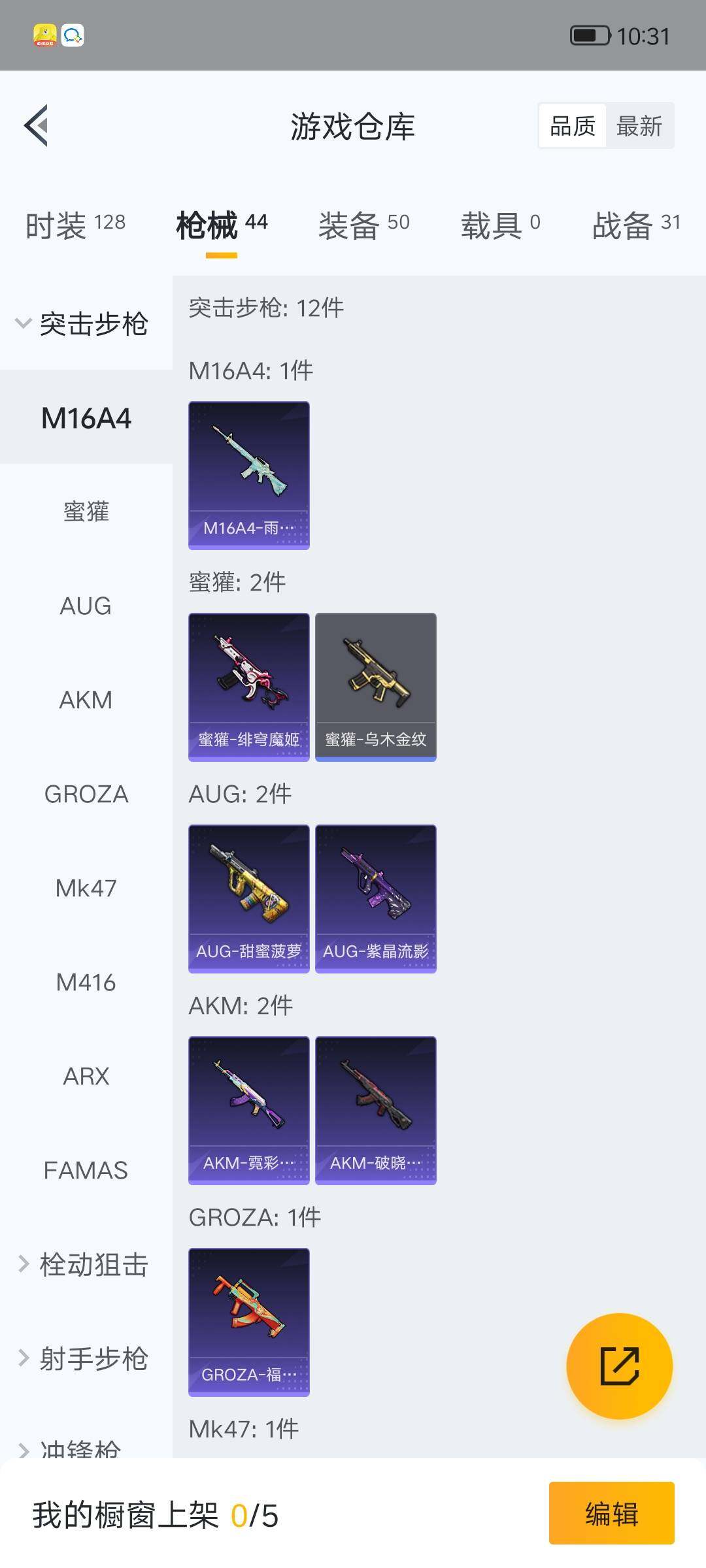The width and height of the screenshot is (706, 1568).
Task: Switch to the 装备 tab
Action: coord(363,225)
